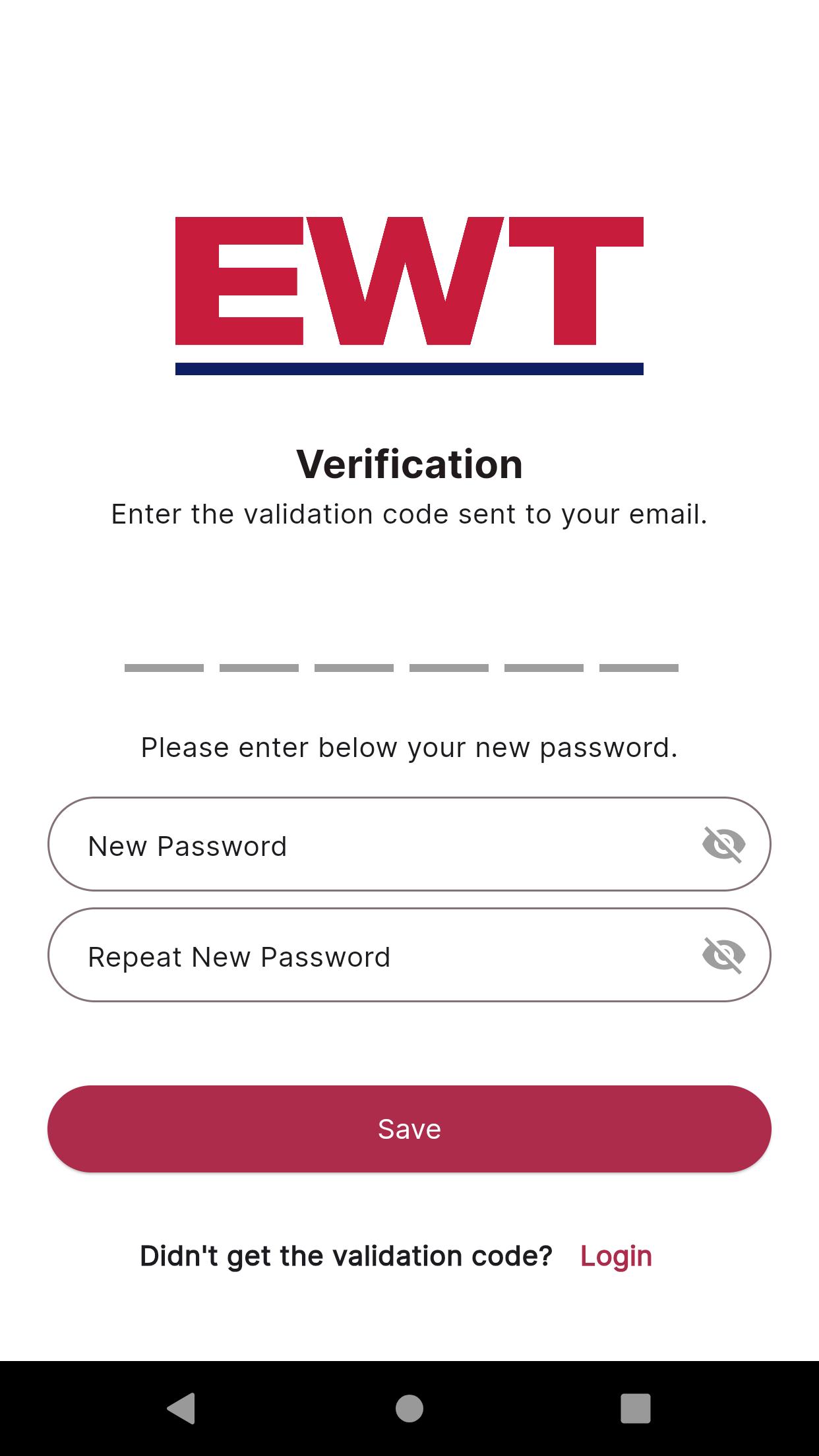Go to the device home screen

pos(409,1409)
